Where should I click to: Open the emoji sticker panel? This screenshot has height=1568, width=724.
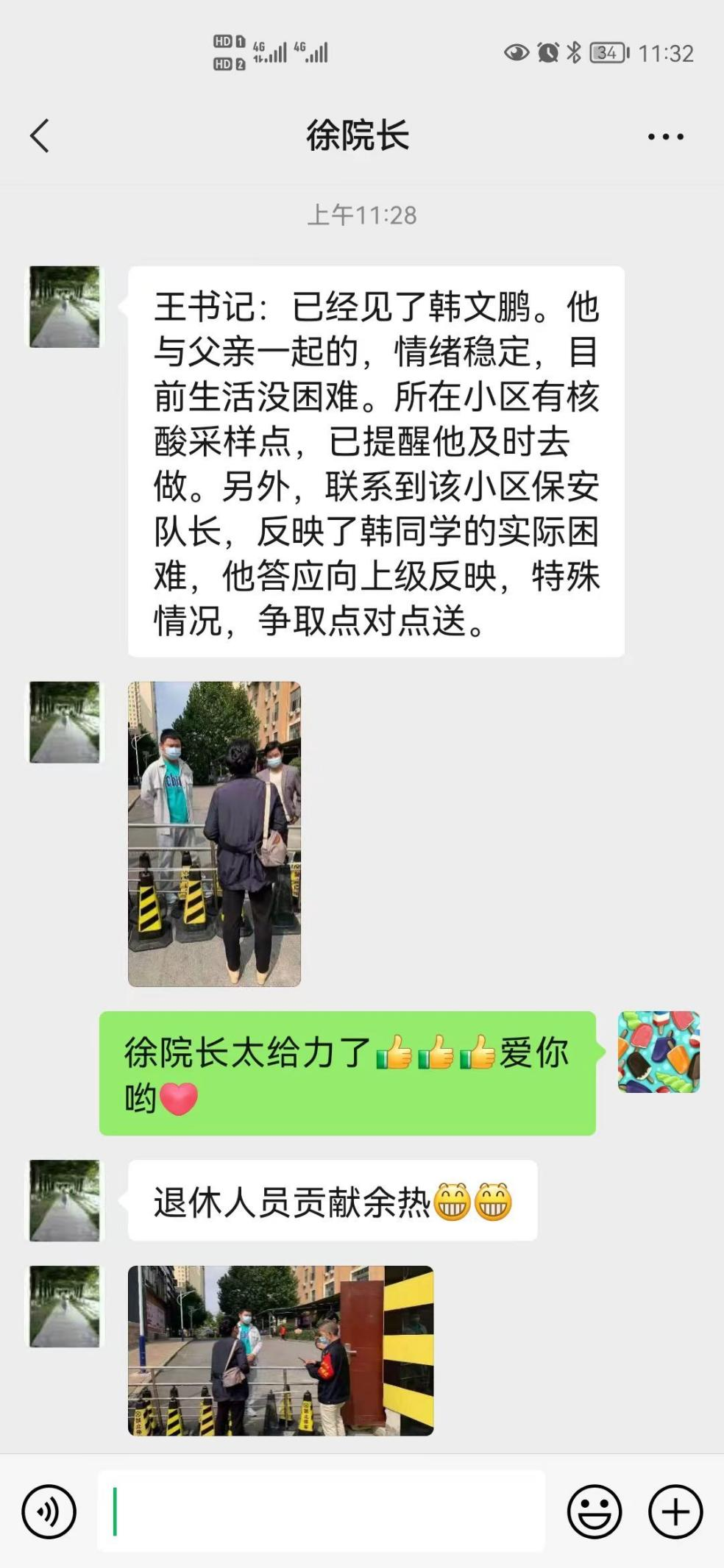[x=594, y=1511]
